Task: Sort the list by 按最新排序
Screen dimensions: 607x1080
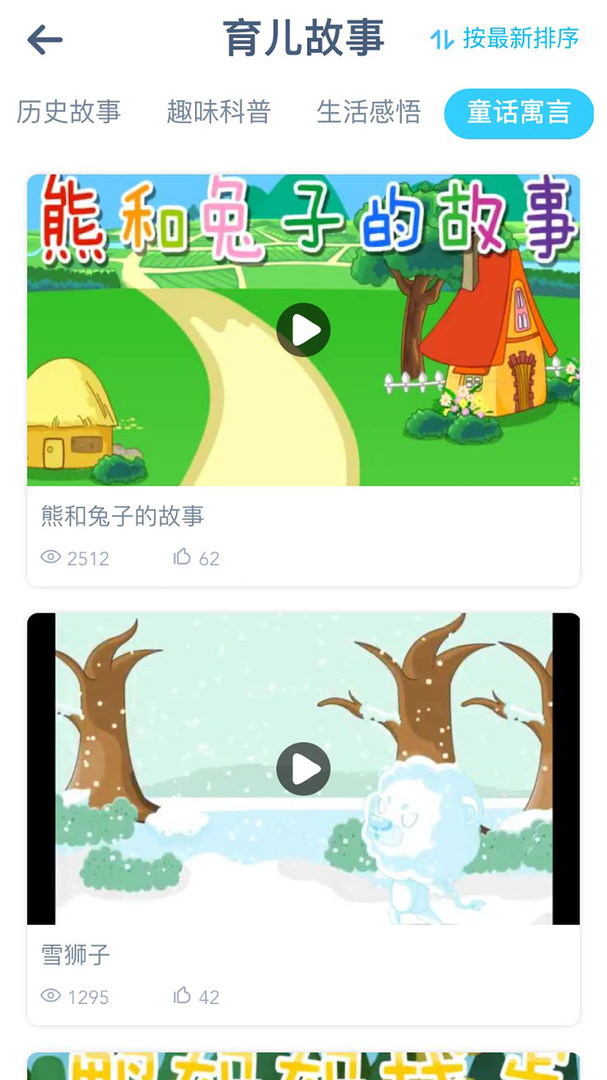Action: tap(505, 39)
